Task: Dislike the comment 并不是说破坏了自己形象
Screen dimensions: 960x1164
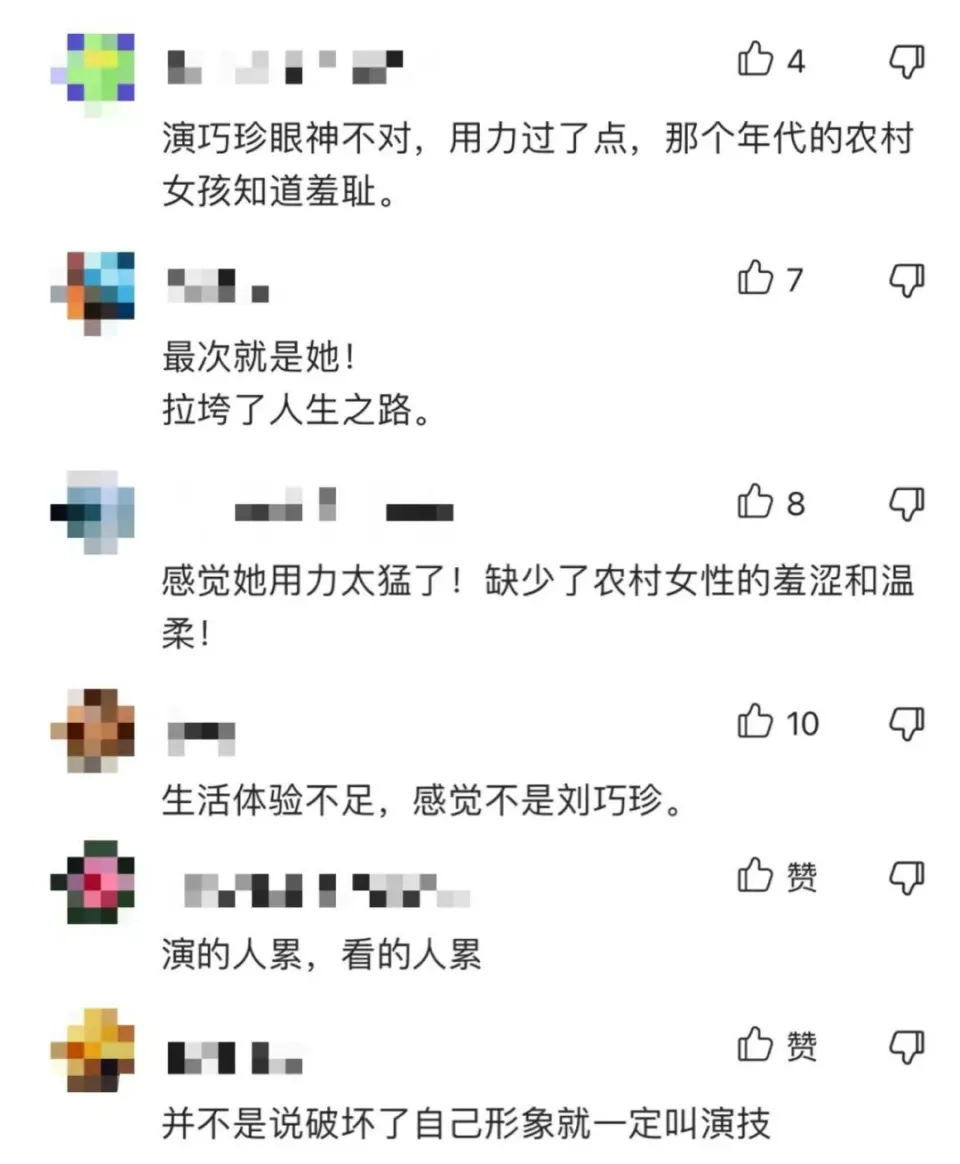Action: (x=907, y=1047)
